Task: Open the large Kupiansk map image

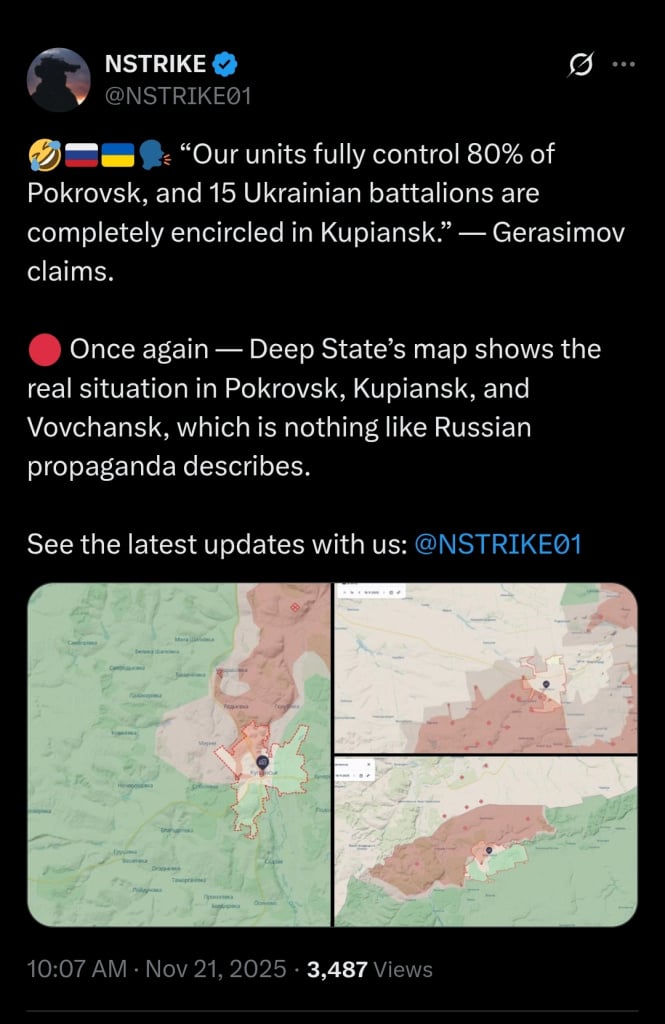Action: [x=179, y=754]
